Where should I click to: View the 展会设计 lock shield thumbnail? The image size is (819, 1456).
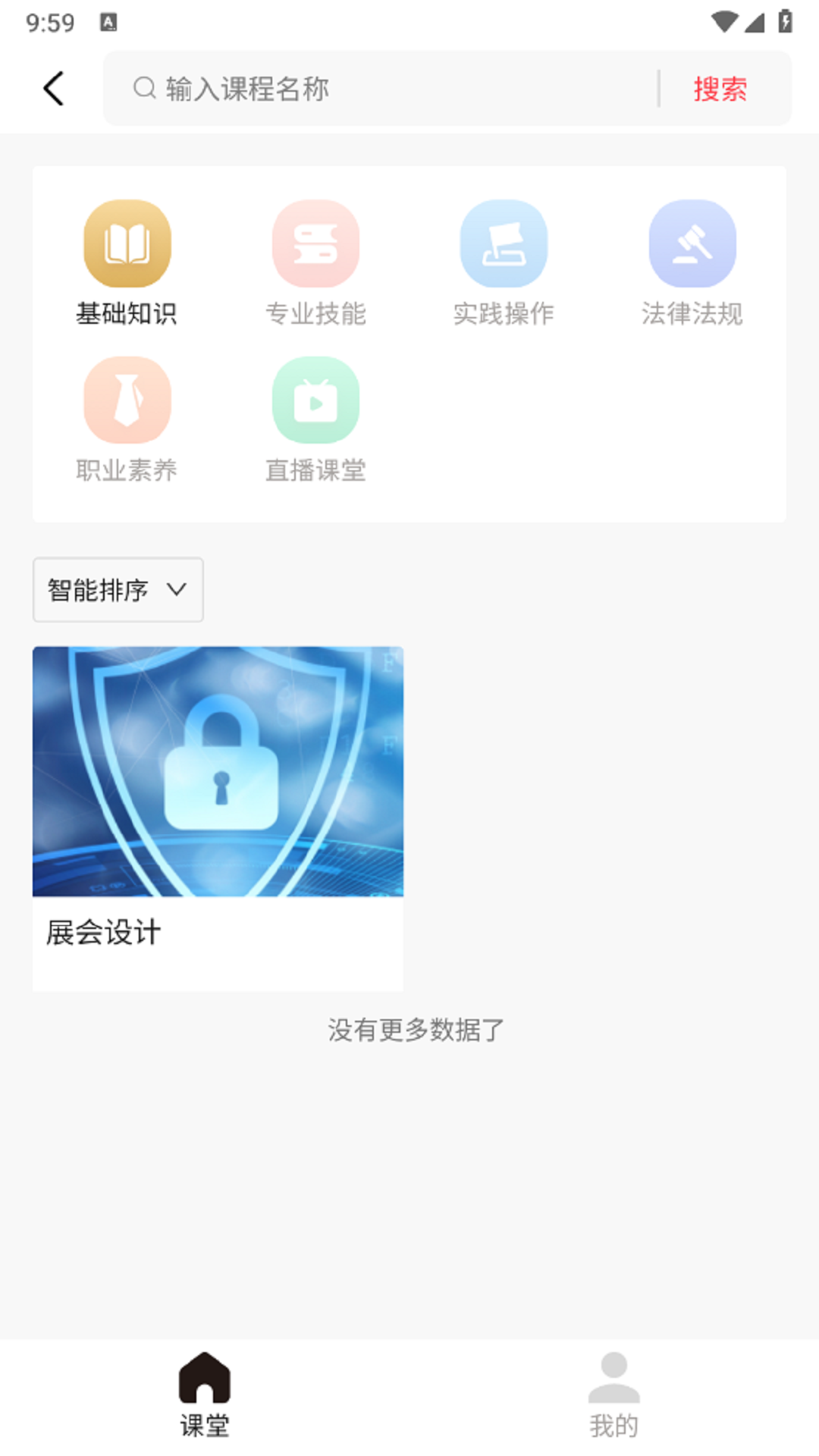(218, 771)
